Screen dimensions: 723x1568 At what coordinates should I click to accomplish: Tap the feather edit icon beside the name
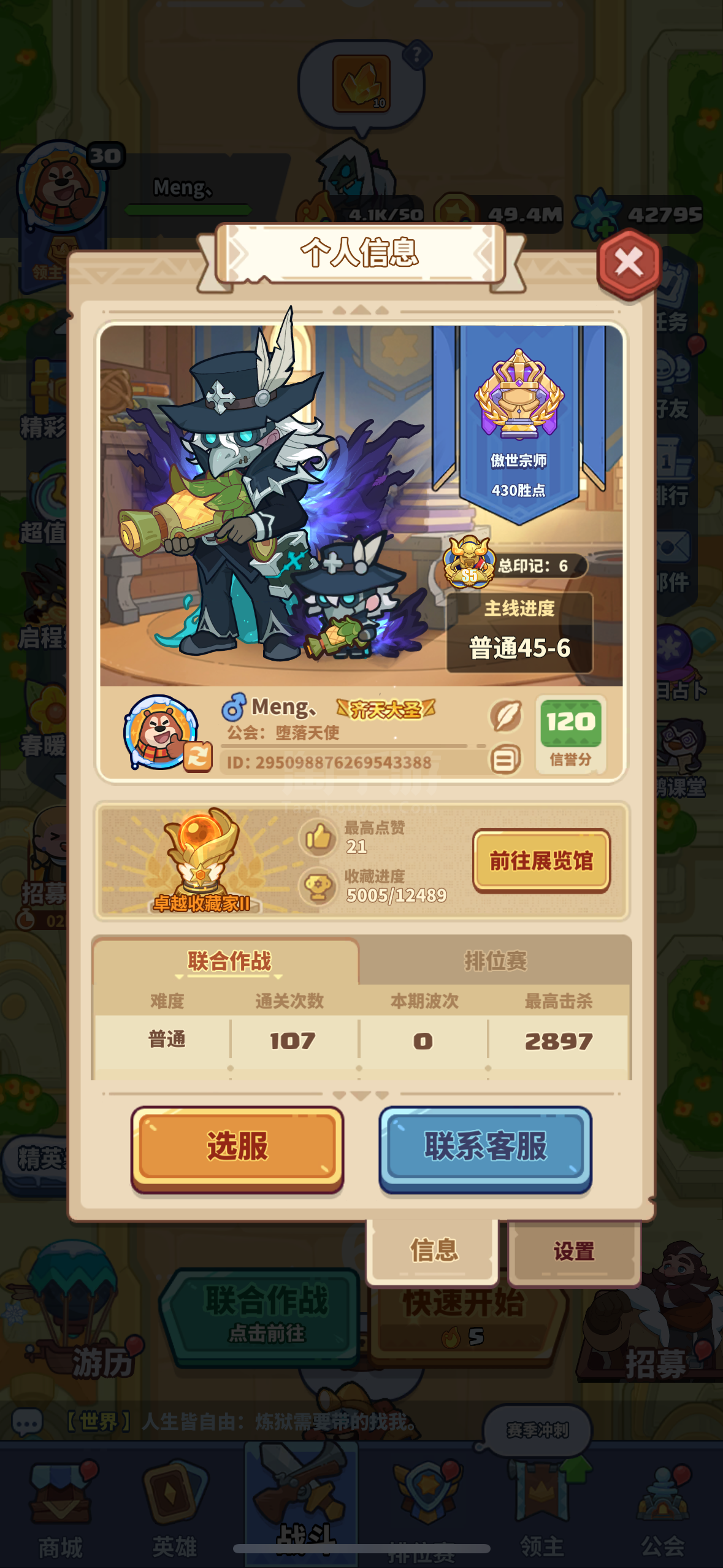505,716
